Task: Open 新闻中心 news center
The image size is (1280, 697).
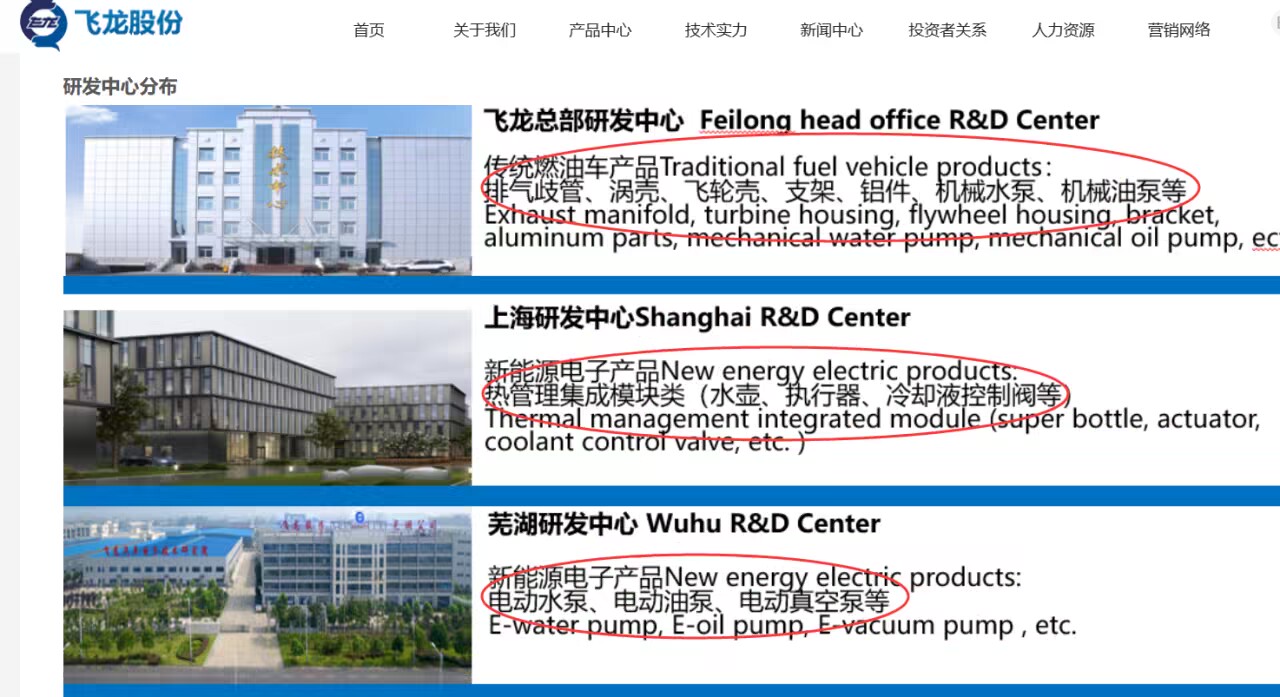Action: [x=831, y=30]
